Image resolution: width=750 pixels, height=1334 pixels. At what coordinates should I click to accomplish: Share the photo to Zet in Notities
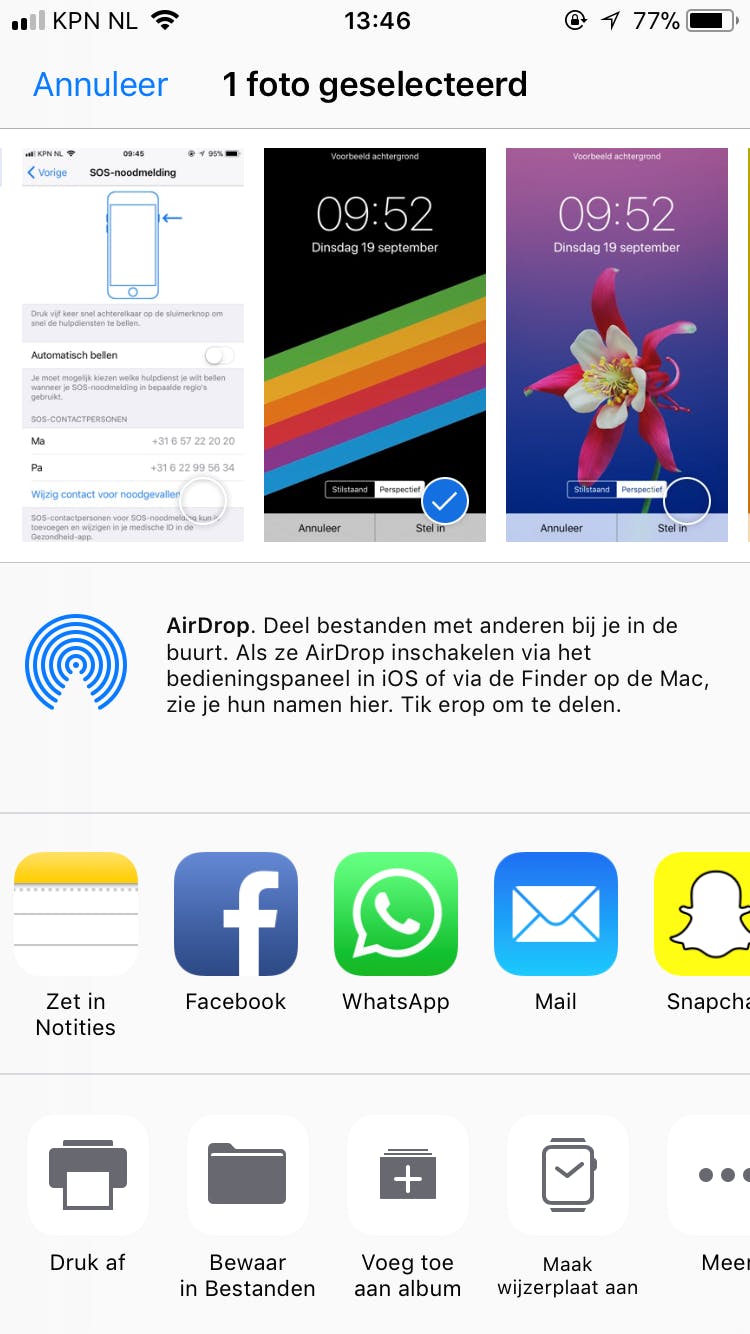click(x=76, y=914)
